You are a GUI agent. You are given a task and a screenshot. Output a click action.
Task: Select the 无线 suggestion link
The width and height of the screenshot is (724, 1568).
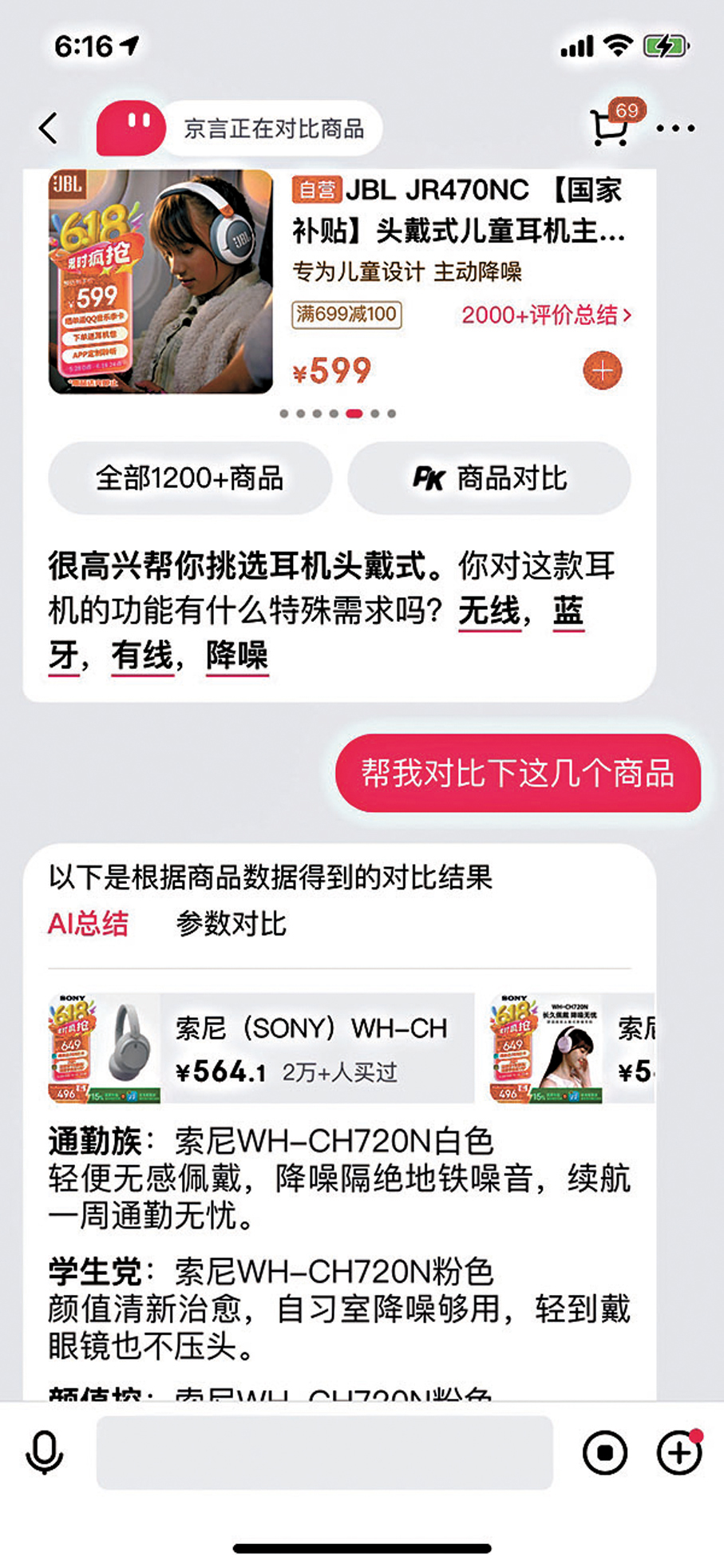pos(489,612)
